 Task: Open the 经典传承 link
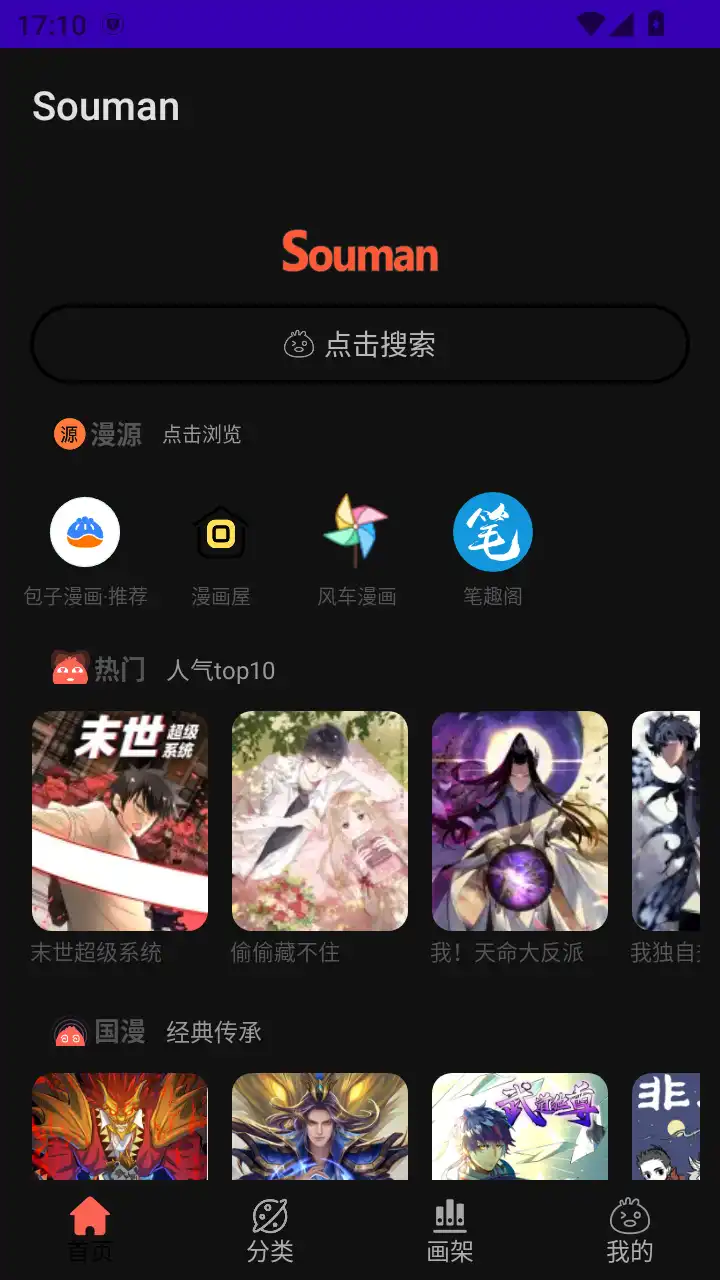pyautogui.click(x=213, y=1031)
